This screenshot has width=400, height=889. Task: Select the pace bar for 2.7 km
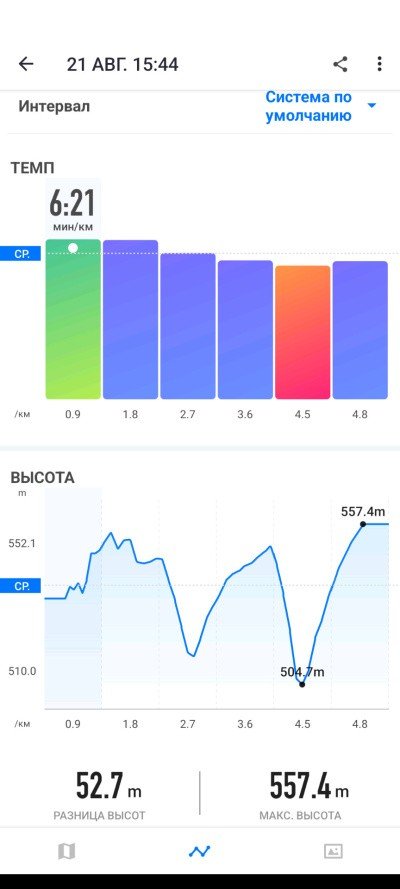(188, 326)
